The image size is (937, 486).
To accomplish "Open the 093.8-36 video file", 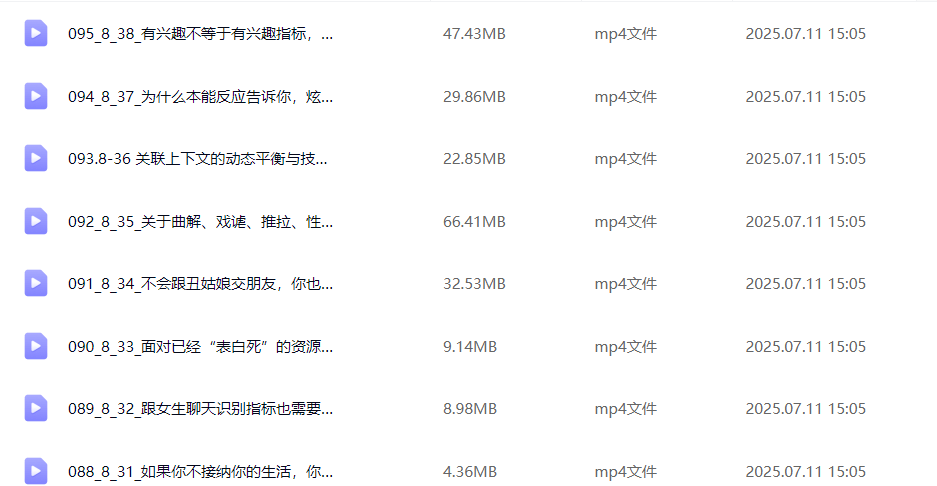I will click(x=198, y=159).
